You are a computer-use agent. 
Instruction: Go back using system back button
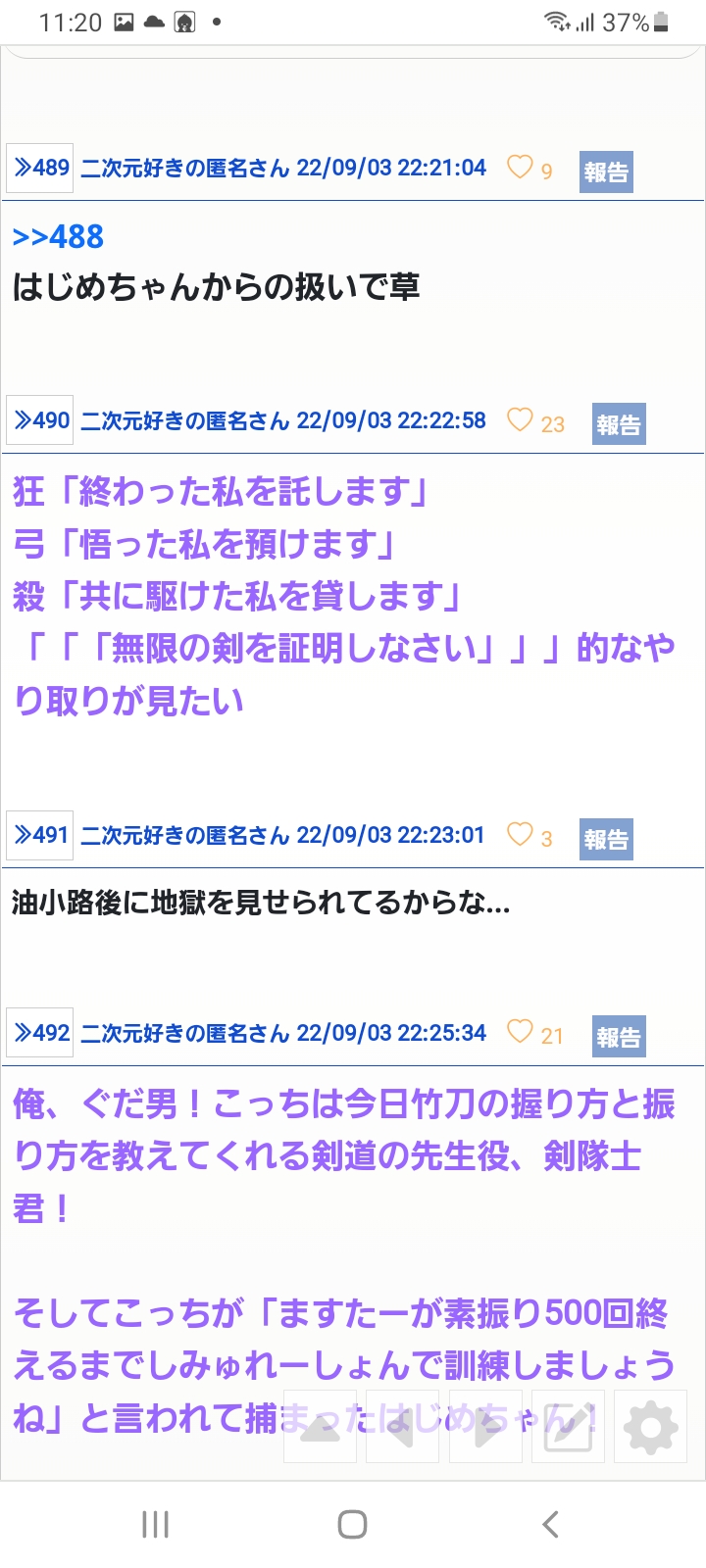pyautogui.click(x=550, y=1524)
